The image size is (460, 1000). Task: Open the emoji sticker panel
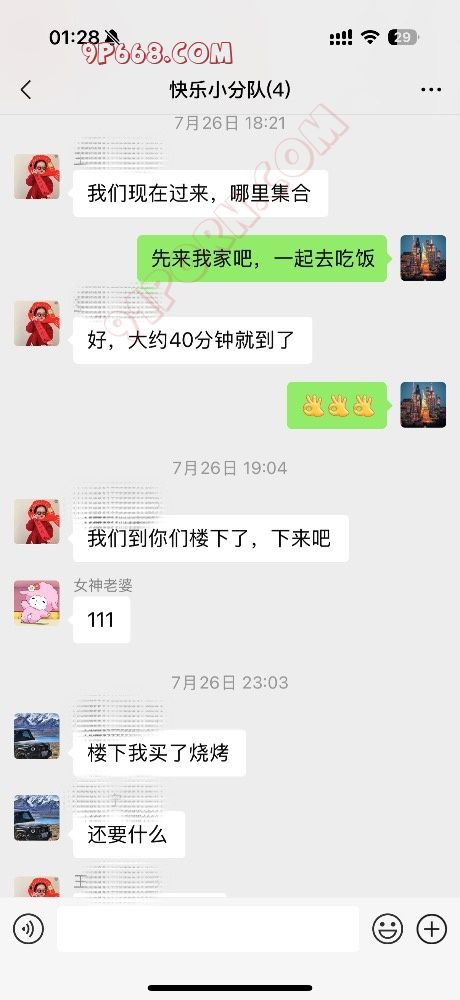[387, 929]
